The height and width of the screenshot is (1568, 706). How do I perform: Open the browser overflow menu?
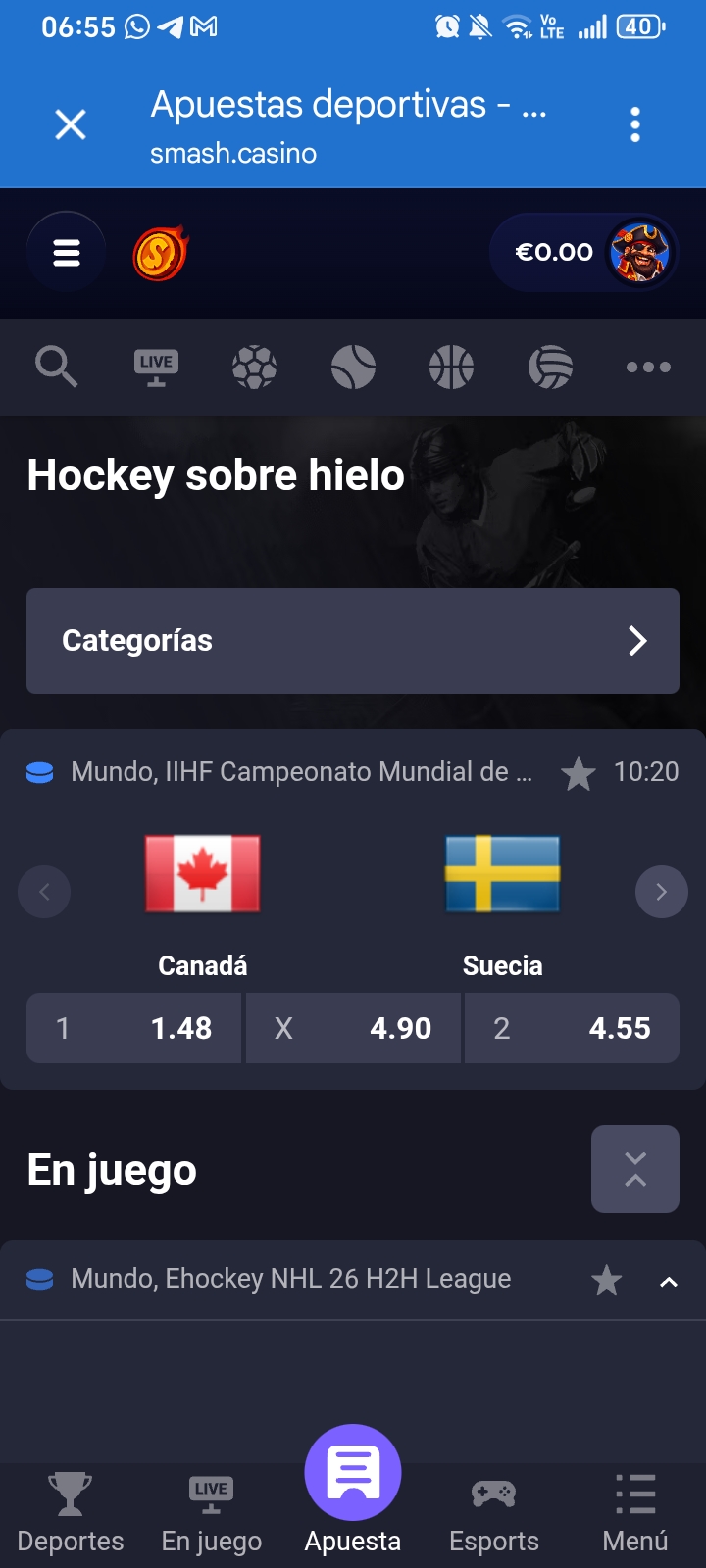[x=635, y=124]
